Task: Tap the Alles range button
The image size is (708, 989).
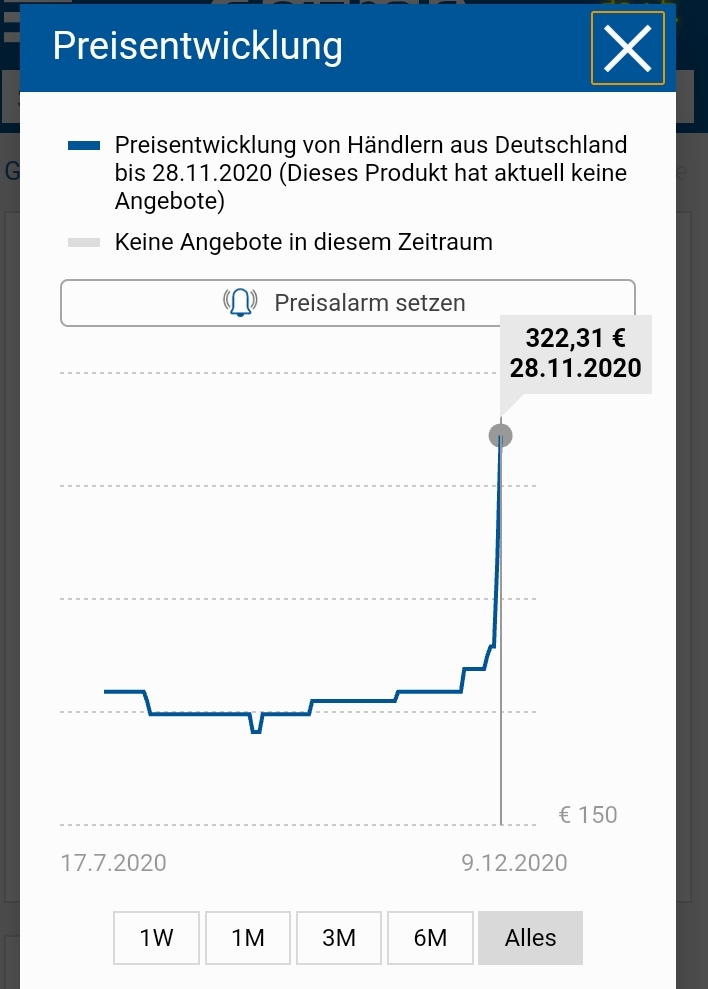Action: coord(530,938)
